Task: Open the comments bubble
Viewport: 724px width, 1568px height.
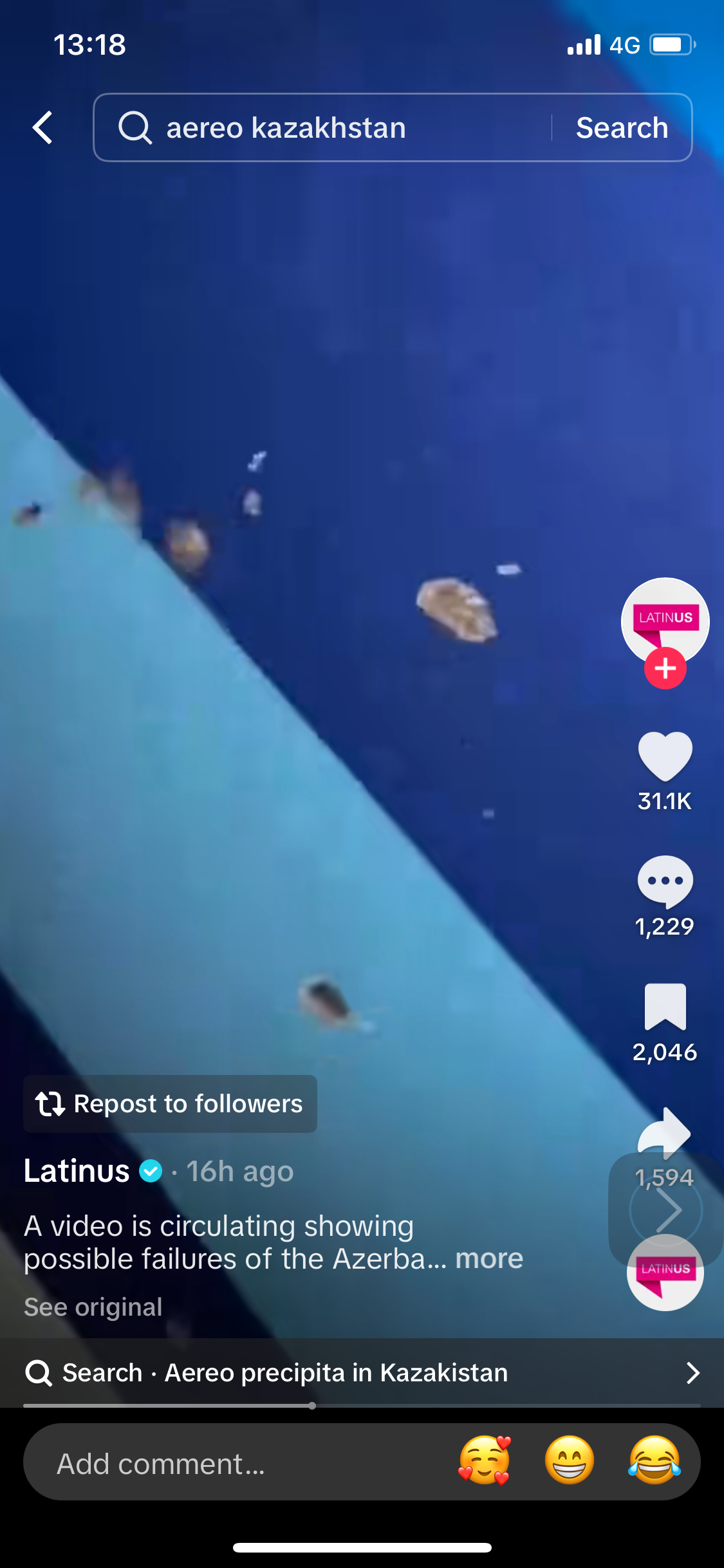Action: [665, 882]
